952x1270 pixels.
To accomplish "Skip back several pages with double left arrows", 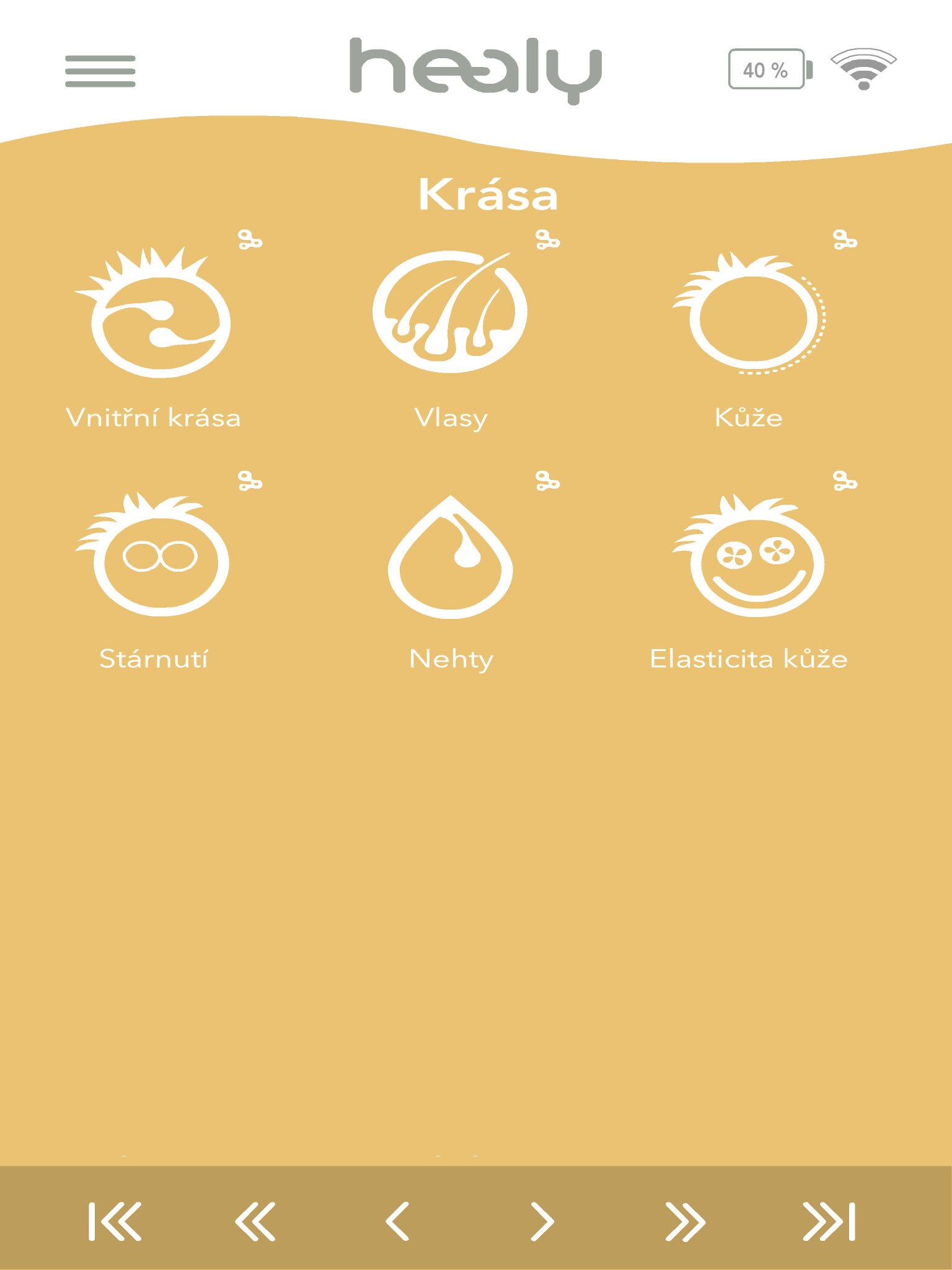I will [255, 1221].
